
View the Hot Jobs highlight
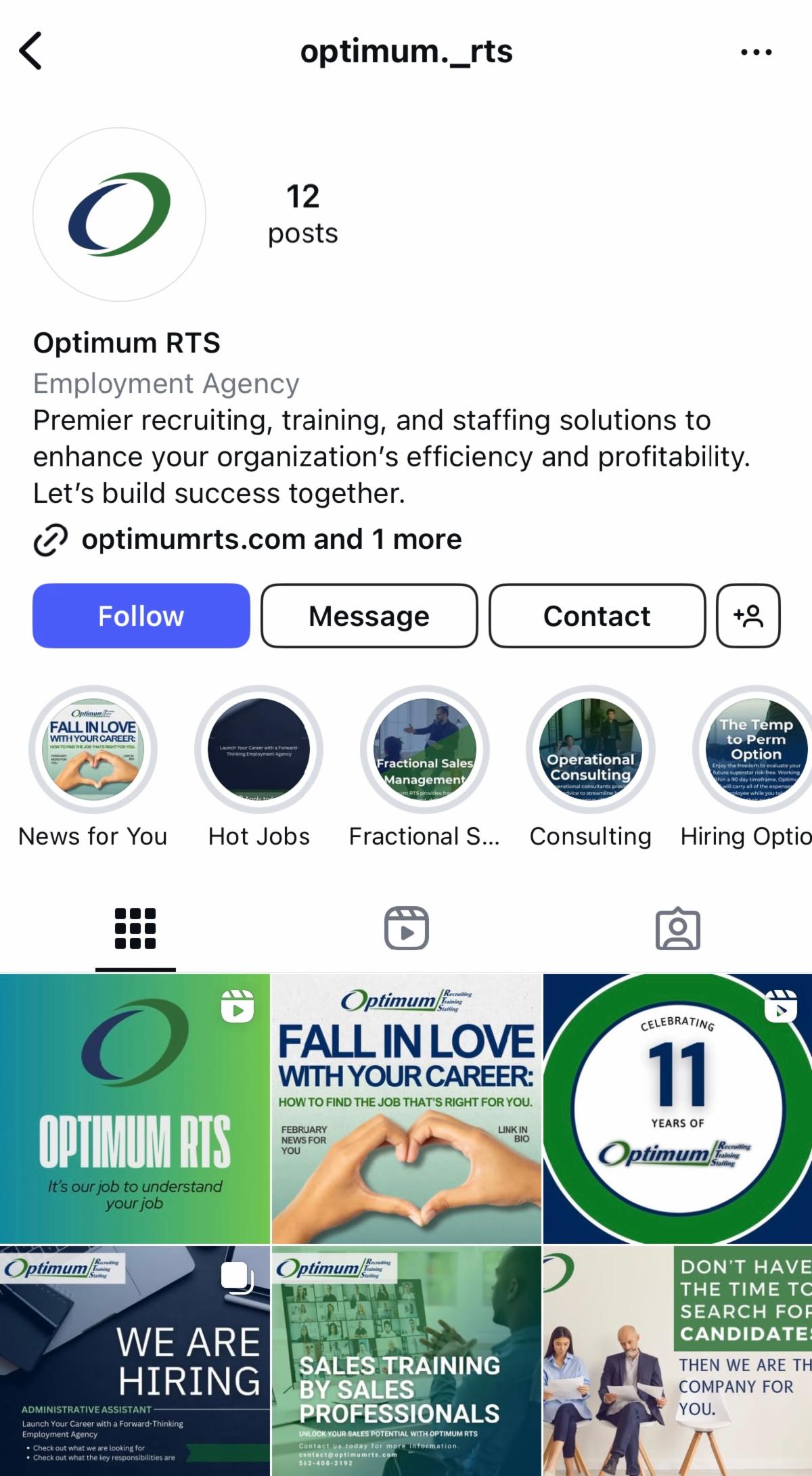tap(258, 750)
